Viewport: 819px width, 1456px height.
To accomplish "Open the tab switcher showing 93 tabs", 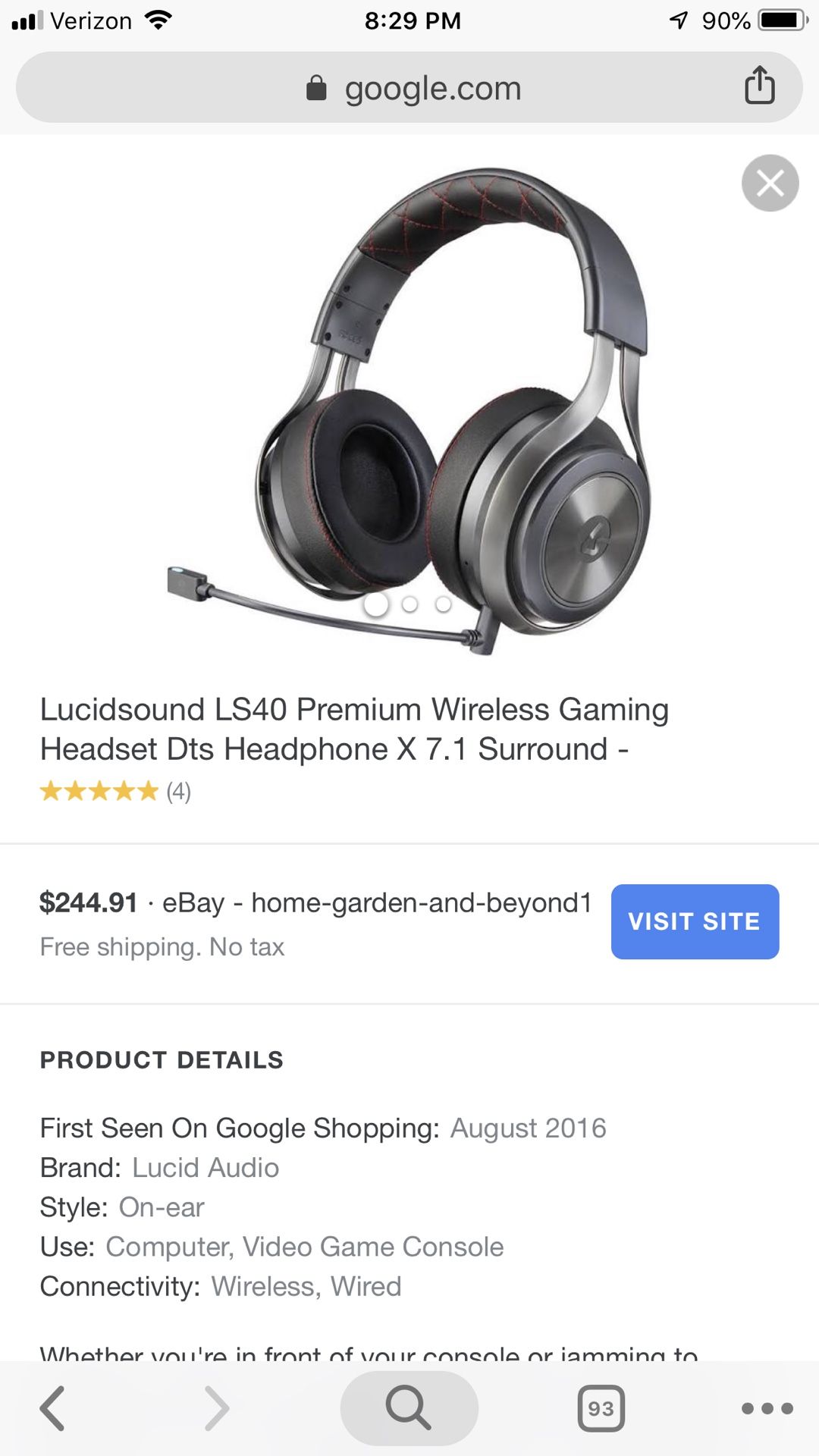I will [x=601, y=1408].
